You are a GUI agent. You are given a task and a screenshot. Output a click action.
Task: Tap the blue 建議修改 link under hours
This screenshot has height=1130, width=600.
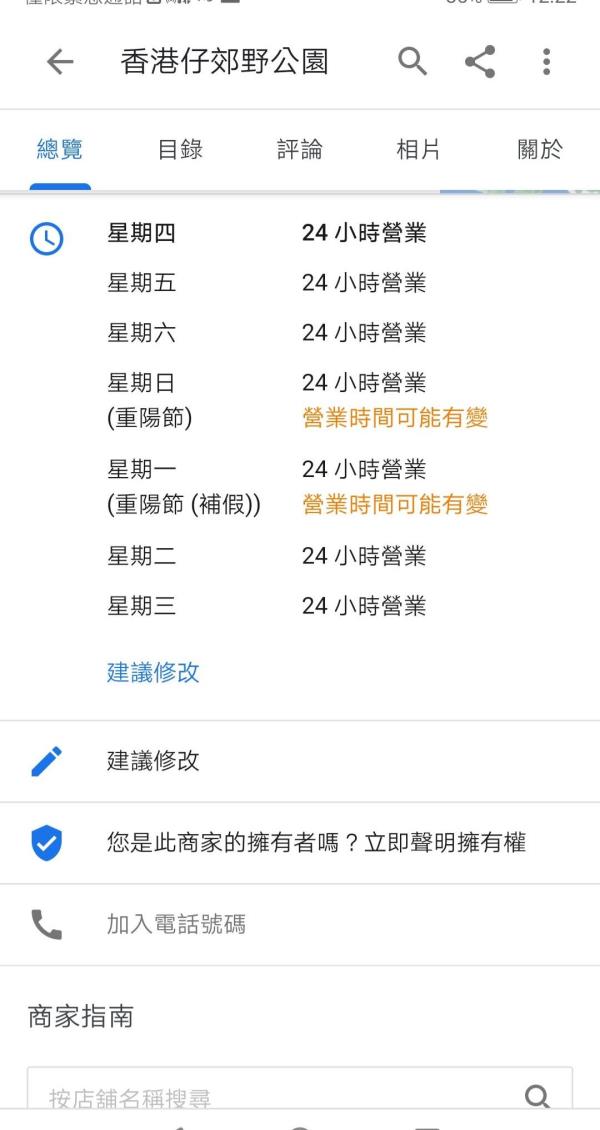(x=153, y=672)
